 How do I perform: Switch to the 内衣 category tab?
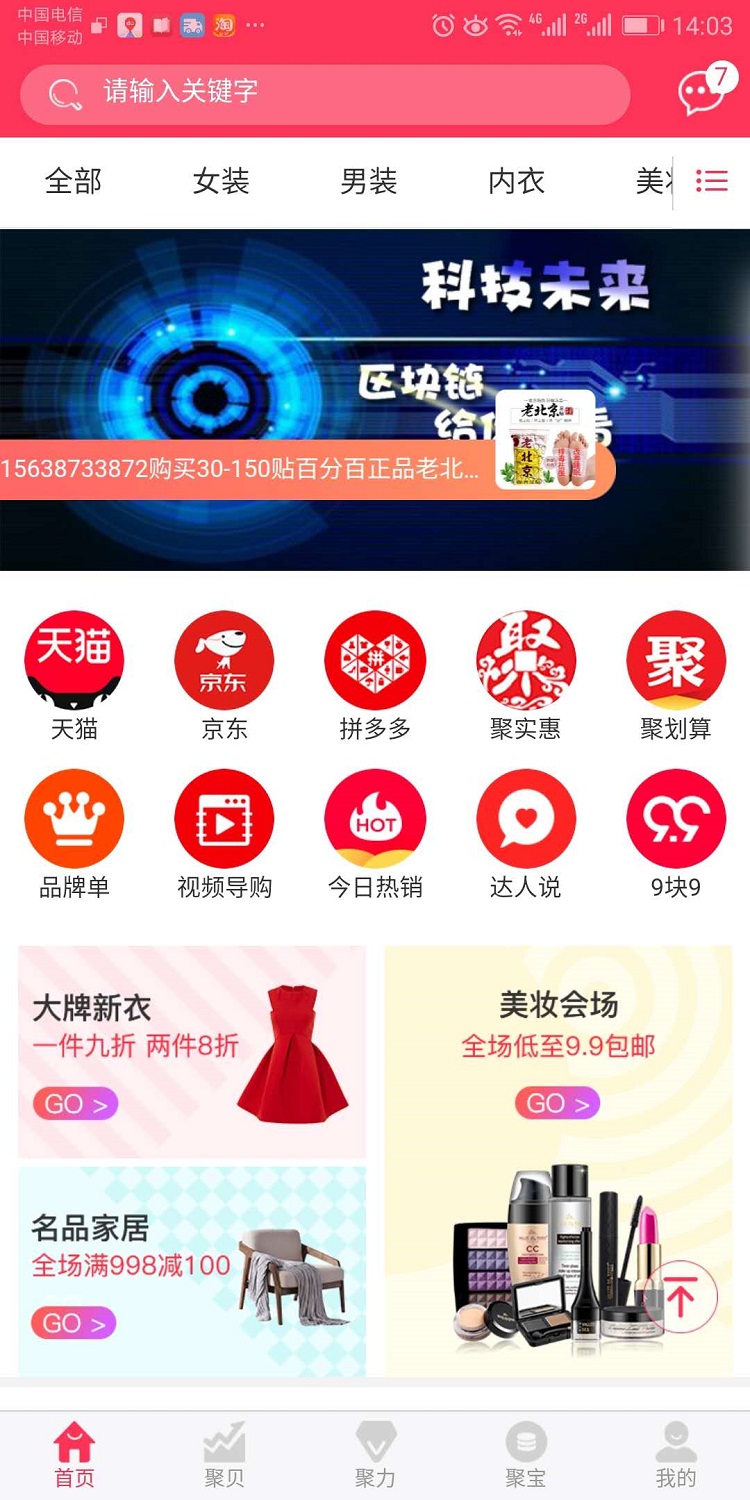click(516, 181)
